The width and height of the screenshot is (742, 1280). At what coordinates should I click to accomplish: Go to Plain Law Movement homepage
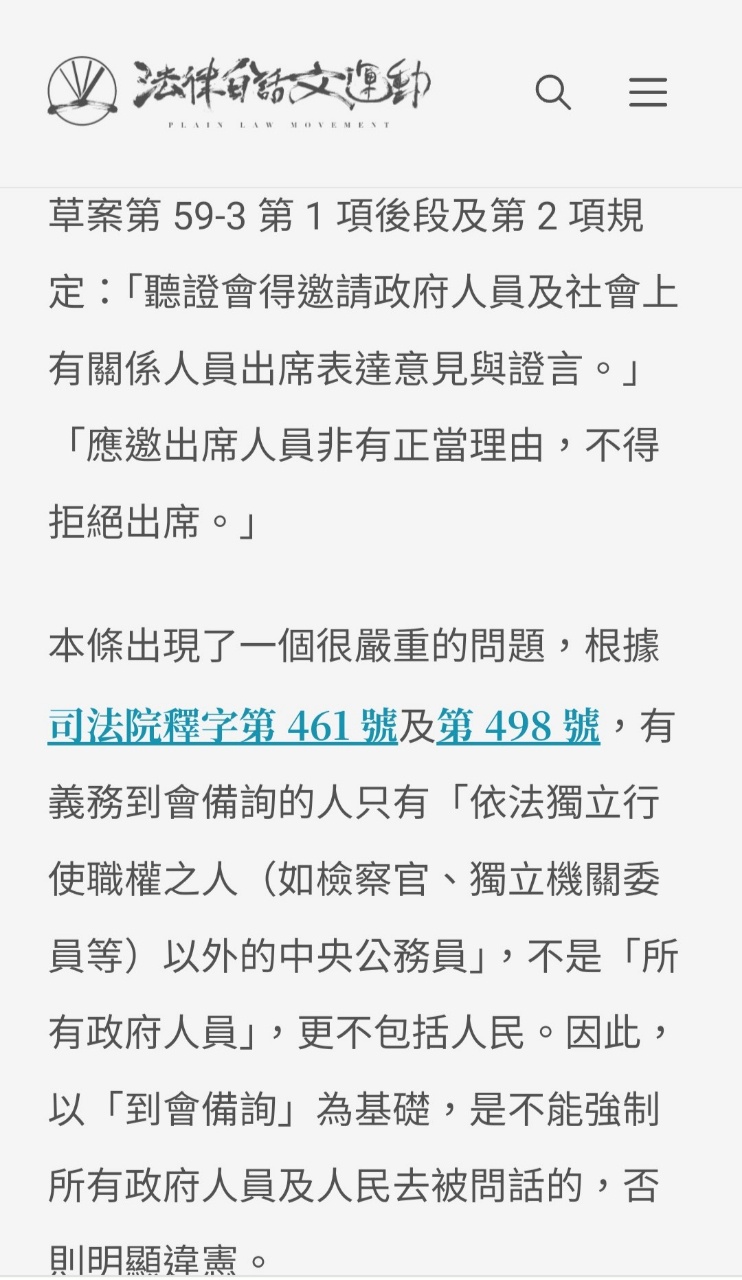pos(239,92)
